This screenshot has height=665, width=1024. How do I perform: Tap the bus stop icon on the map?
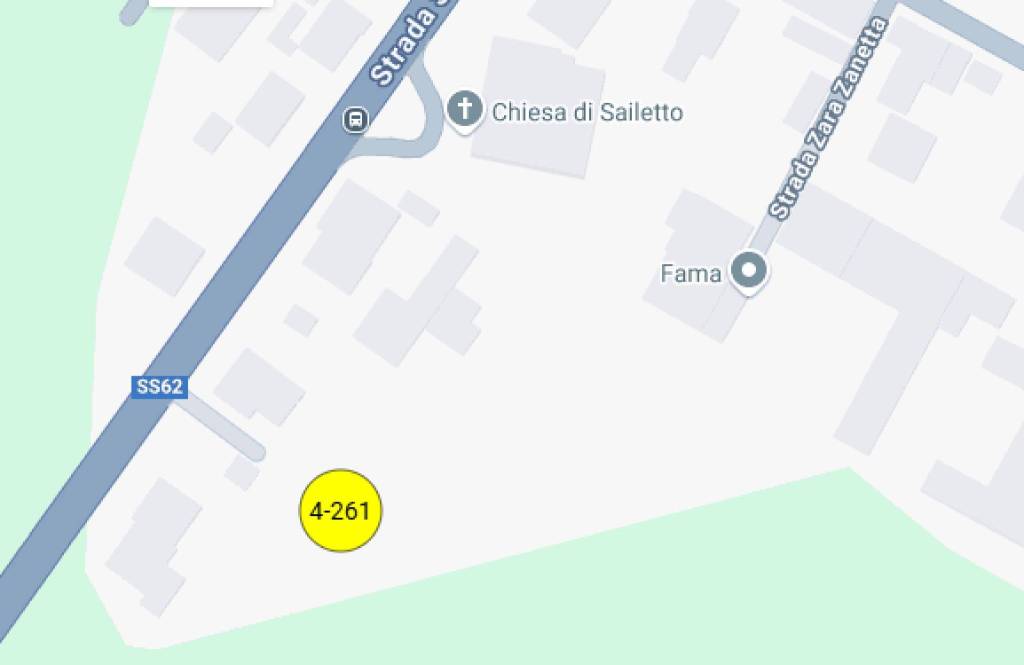click(354, 120)
